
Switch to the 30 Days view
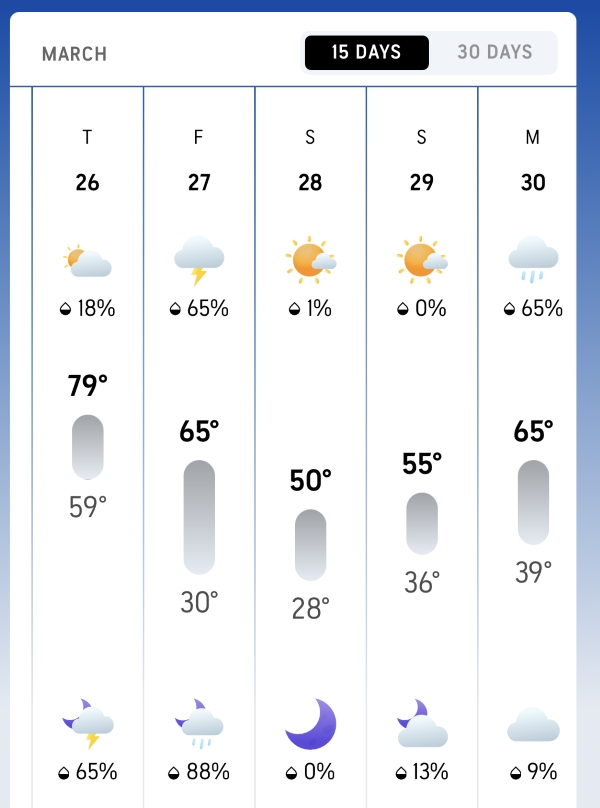pos(494,52)
